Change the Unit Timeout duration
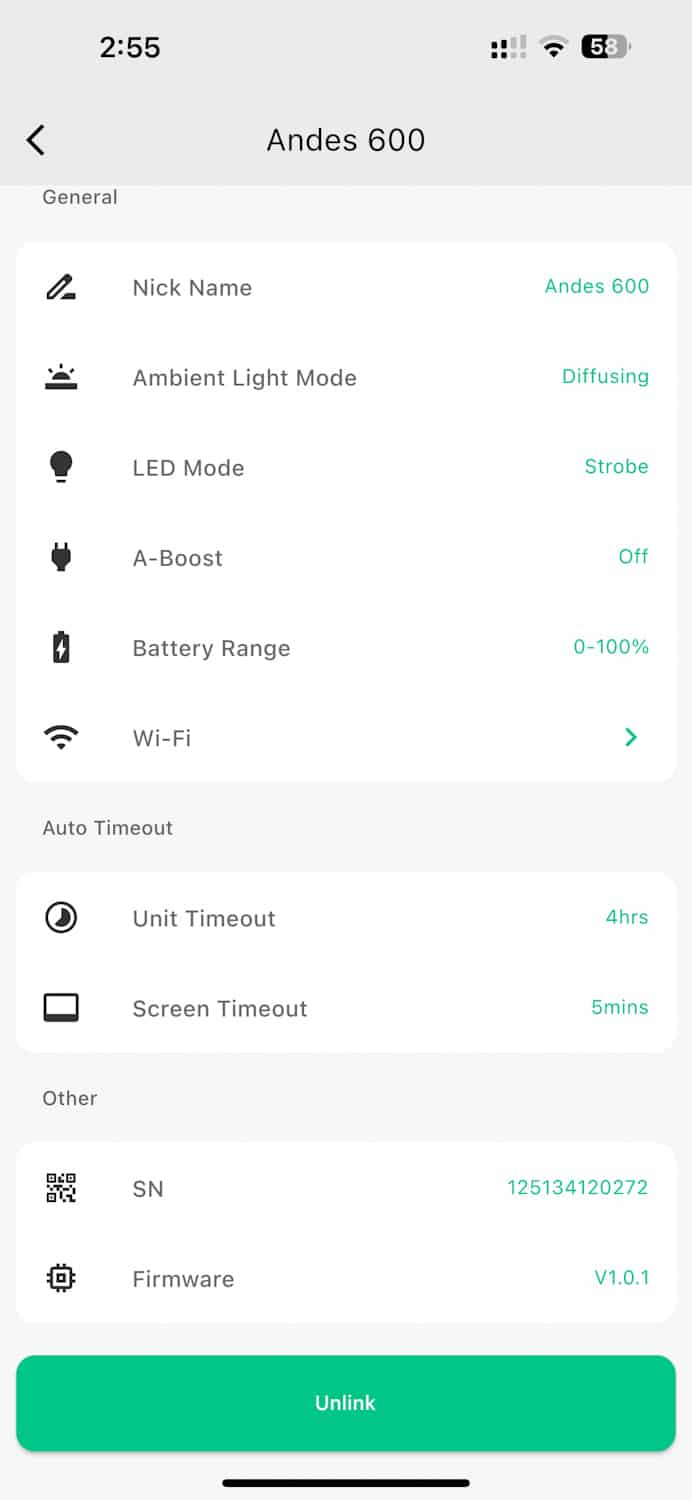This screenshot has width=692, height=1500. coord(346,918)
